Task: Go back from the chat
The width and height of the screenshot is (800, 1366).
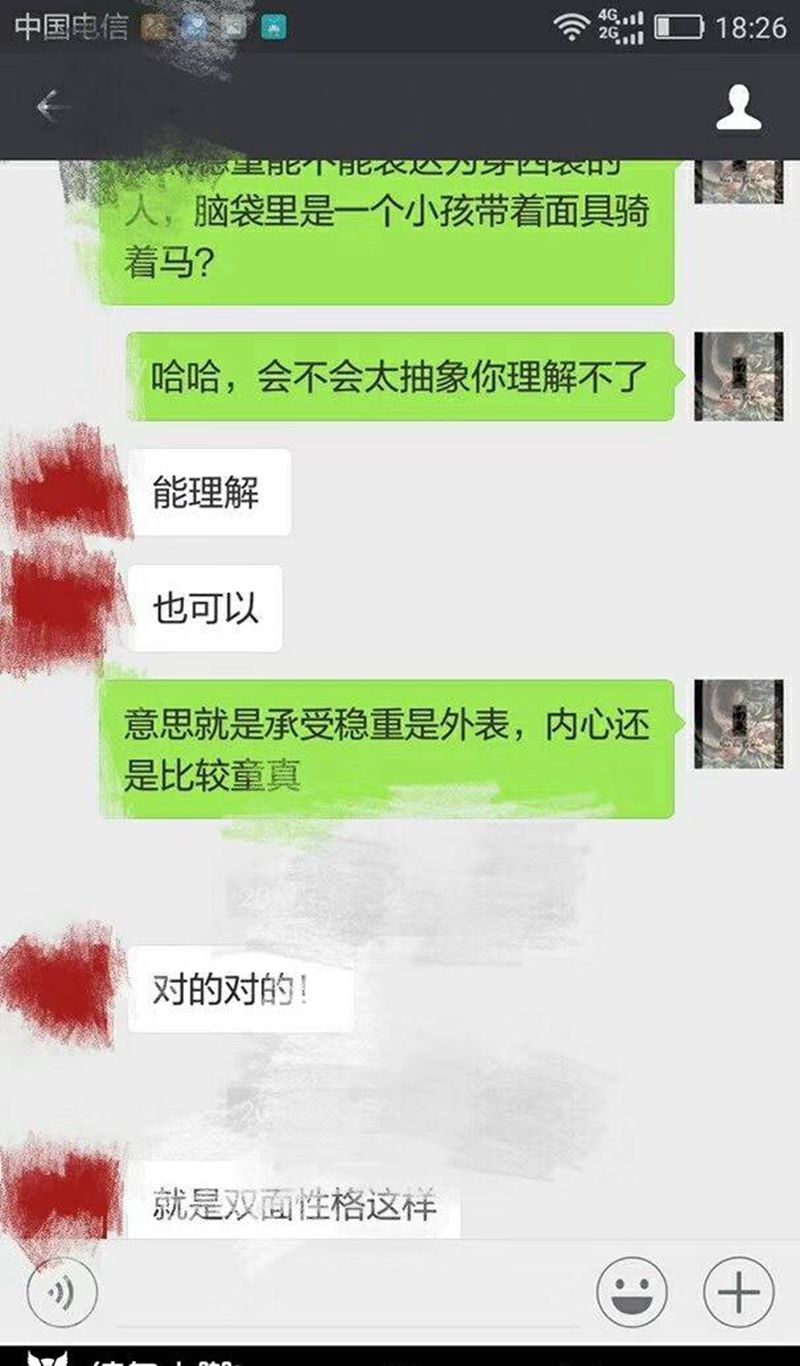Action: [x=52, y=106]
